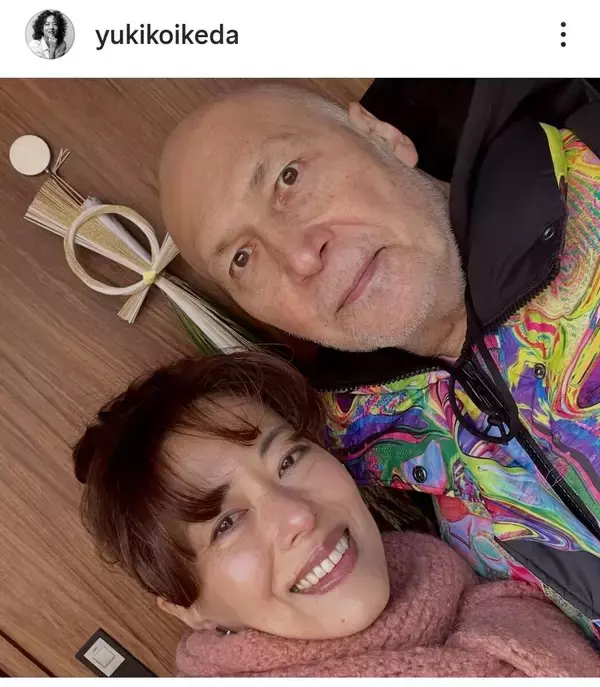Open the post's overflow menu
This screenshot has width=600, height=687.
click(x=563, y=35)
